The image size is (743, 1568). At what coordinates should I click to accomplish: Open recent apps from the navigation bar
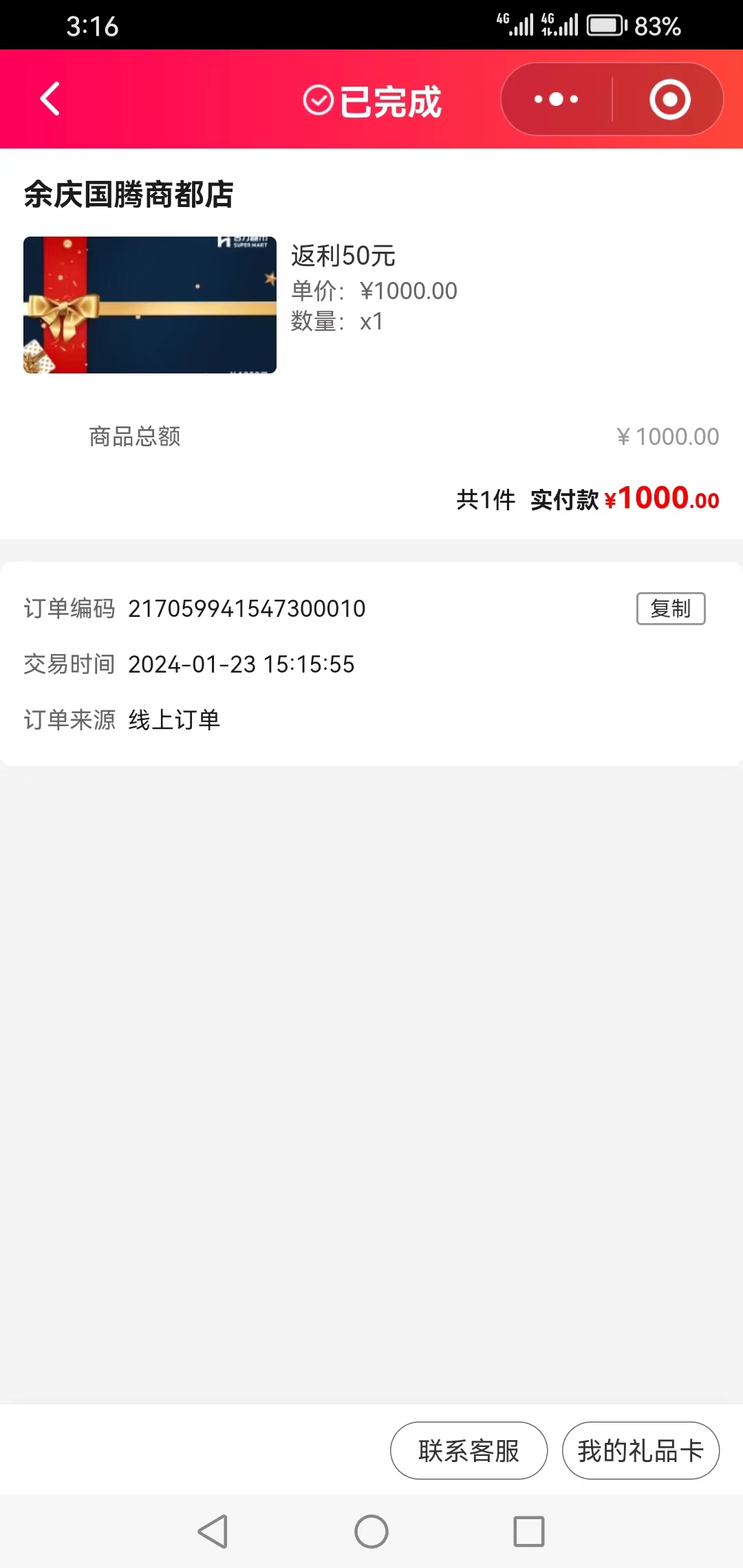pos(529,1532)
